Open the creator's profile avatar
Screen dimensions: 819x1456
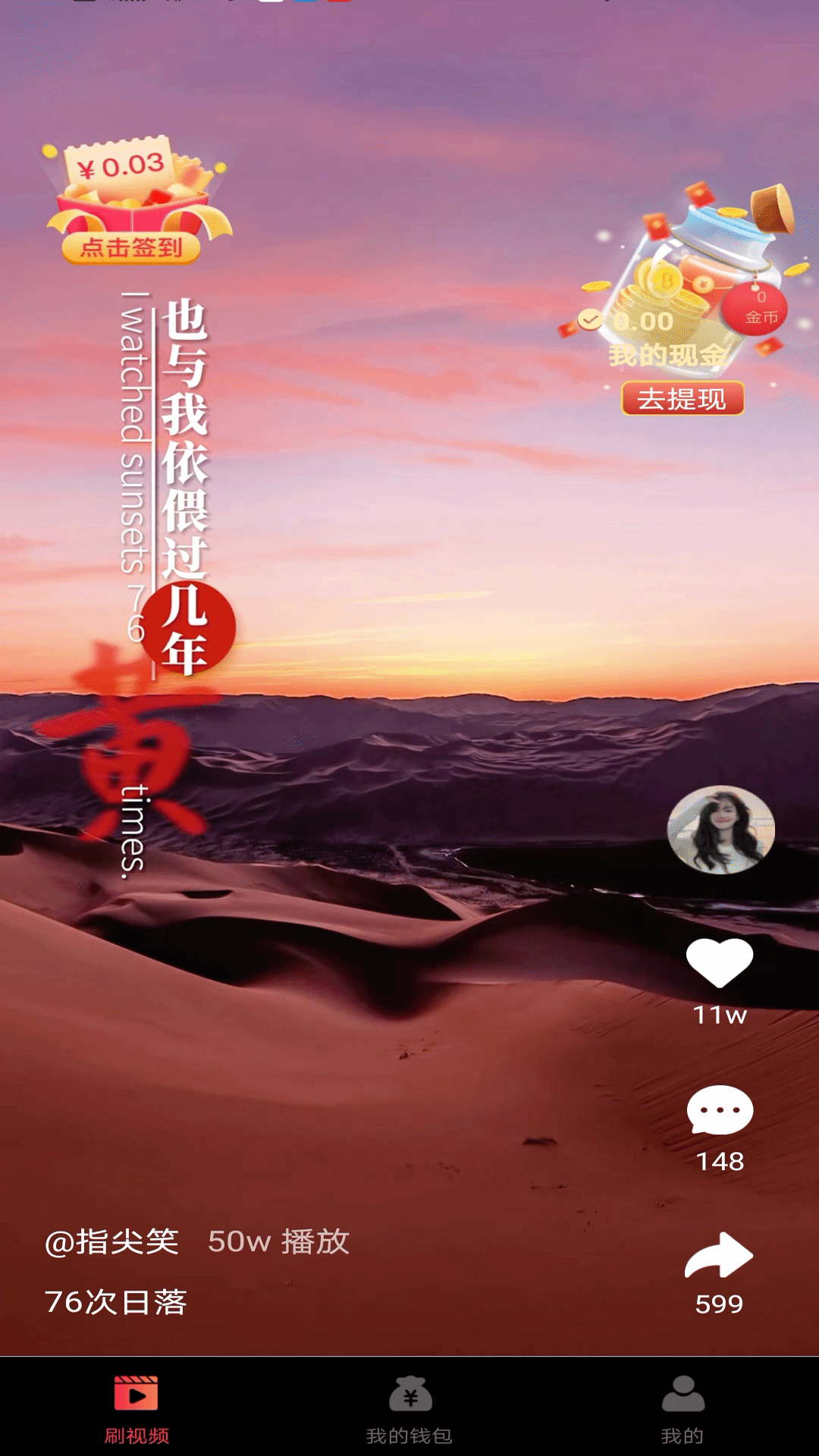pos(720,830)
